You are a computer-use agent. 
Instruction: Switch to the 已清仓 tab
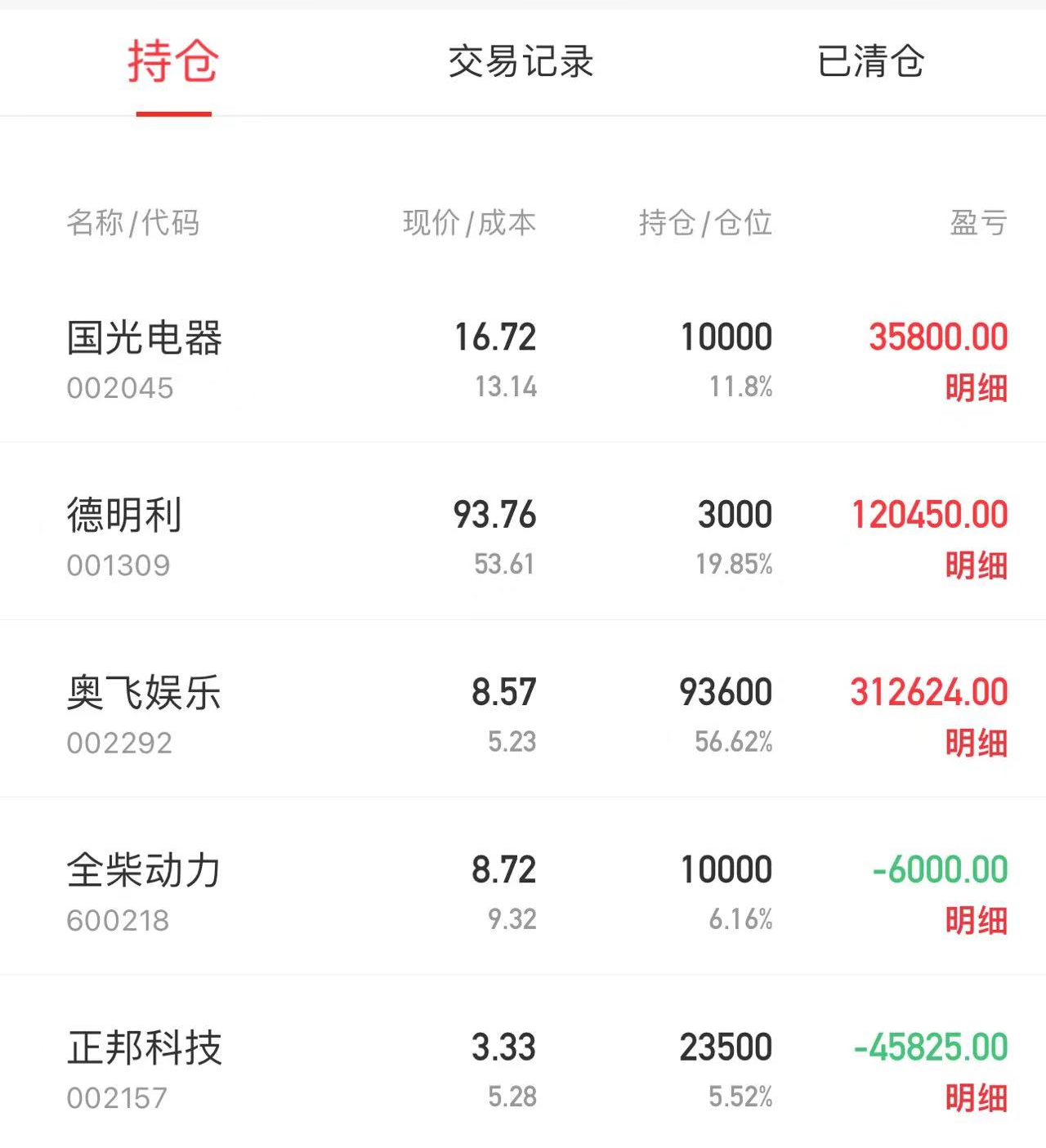tap(870, 61)
